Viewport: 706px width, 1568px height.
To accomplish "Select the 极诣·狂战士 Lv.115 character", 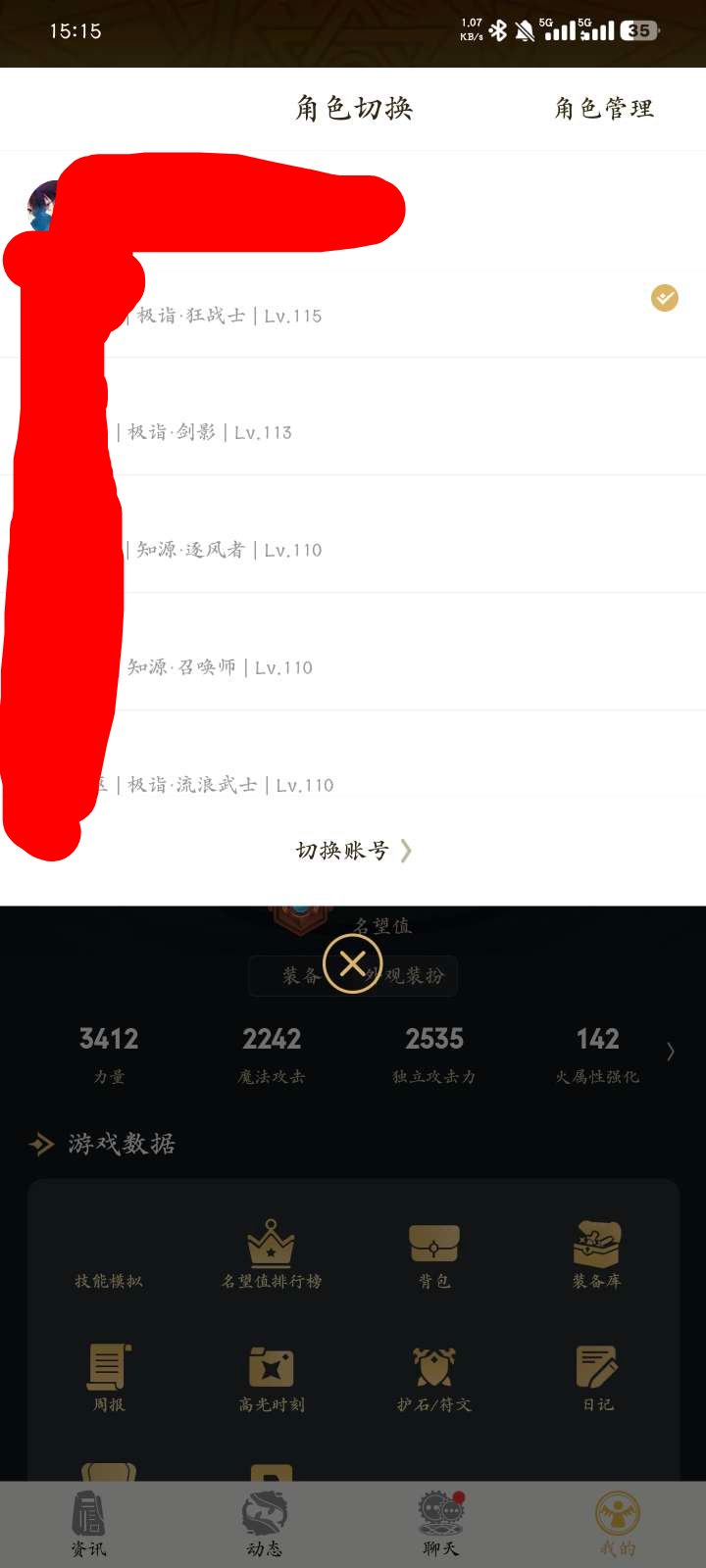I will tap(294, 315).
